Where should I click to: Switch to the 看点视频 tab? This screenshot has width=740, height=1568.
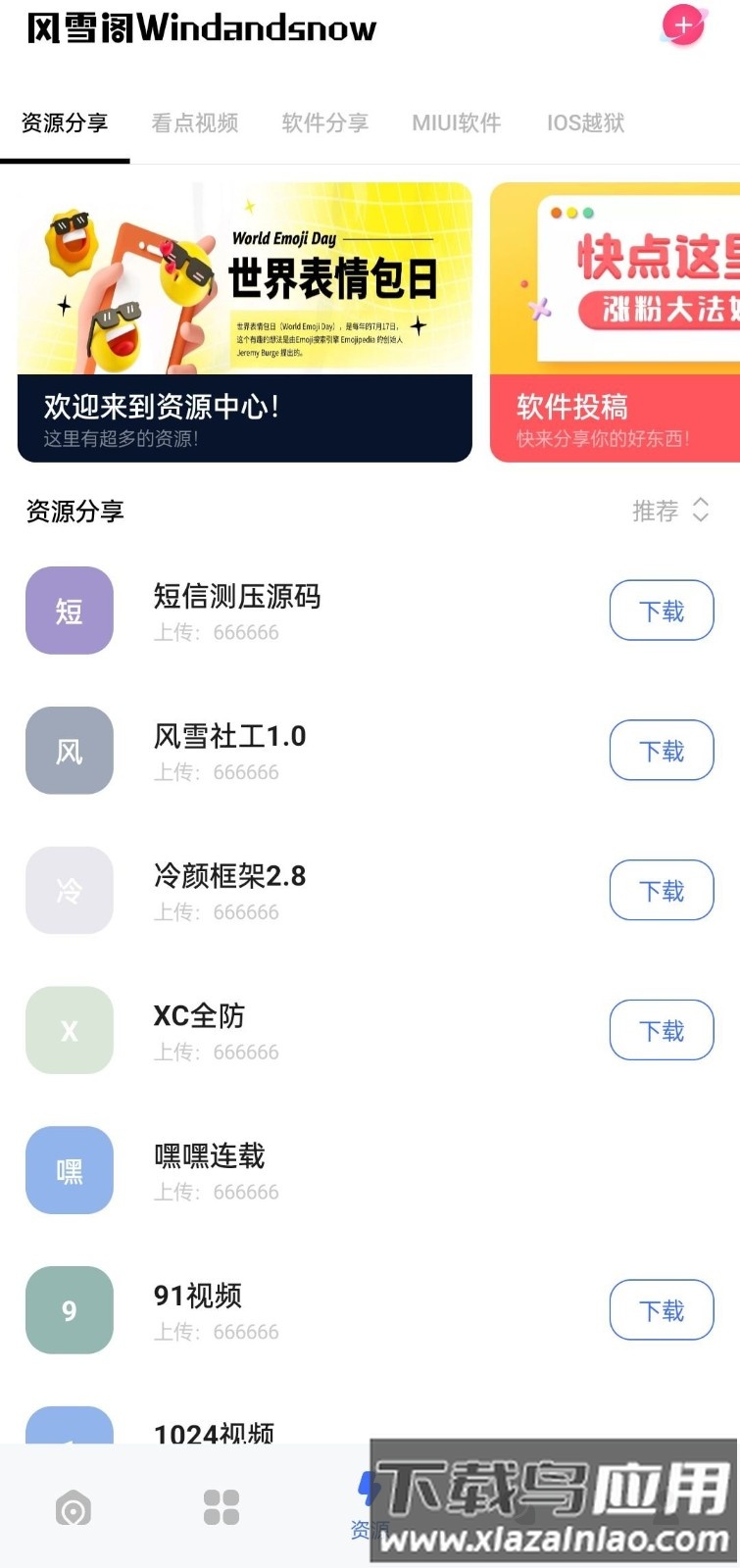pyautogui.click(x=195, y=122)
